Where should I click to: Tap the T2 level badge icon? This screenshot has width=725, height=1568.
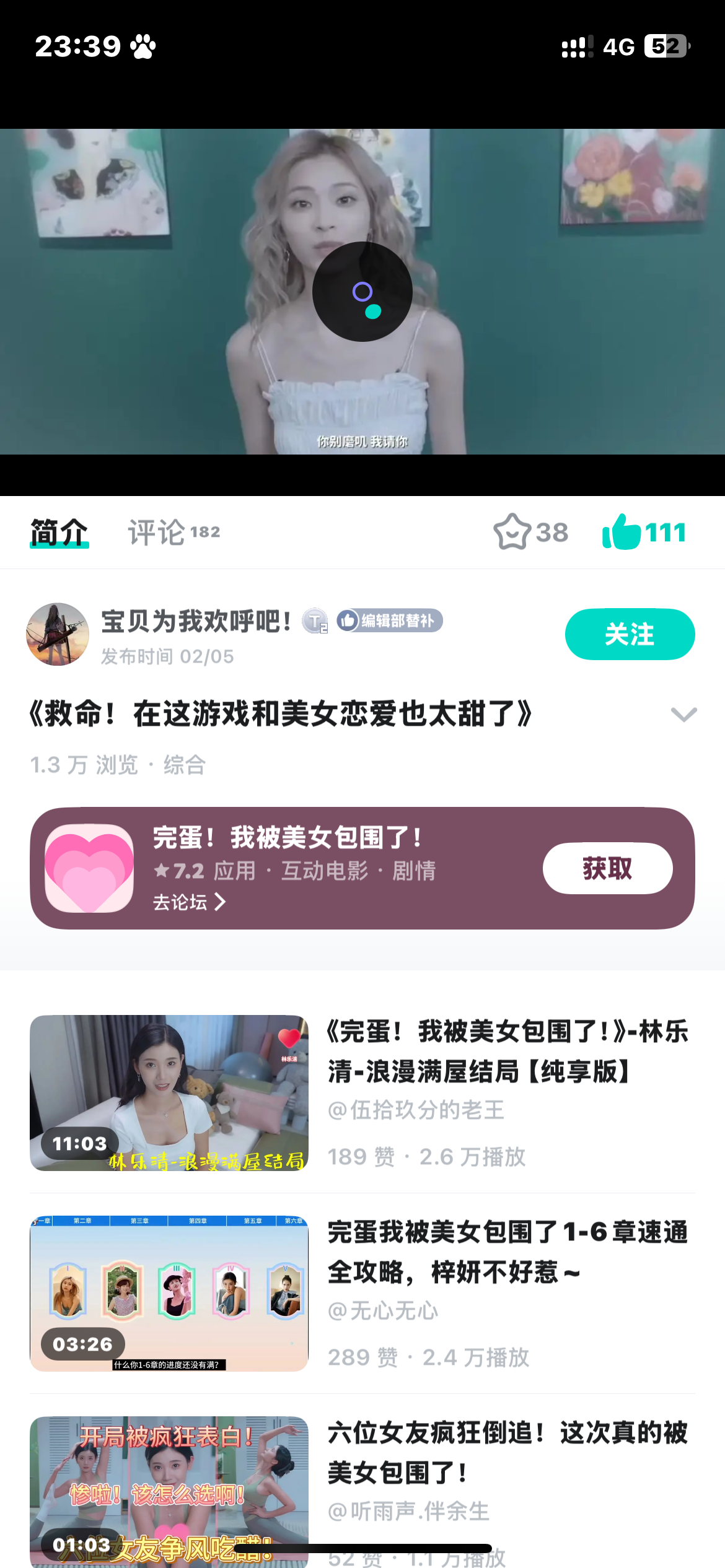(x=315, y=621)
